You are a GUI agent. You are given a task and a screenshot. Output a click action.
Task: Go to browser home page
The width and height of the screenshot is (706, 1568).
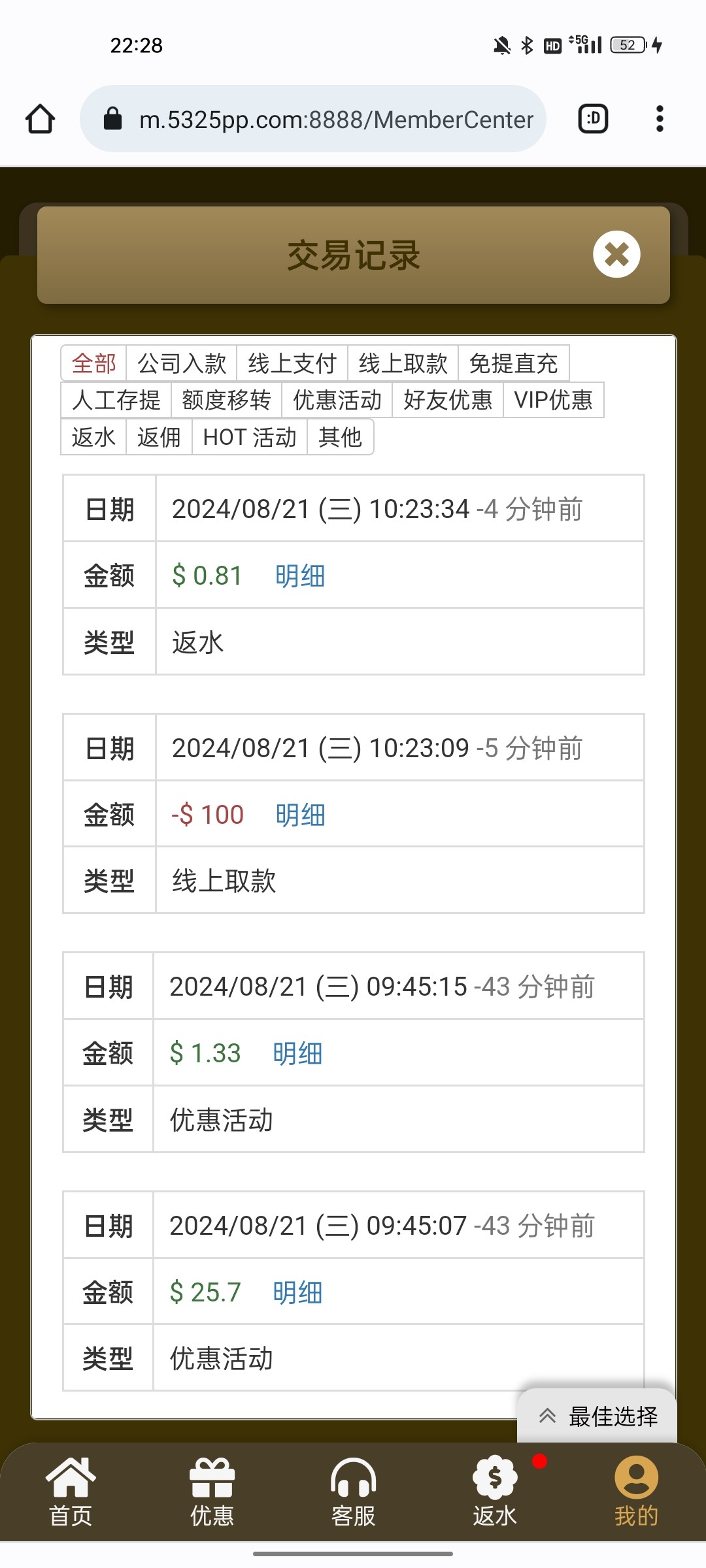tap(40, 119)
